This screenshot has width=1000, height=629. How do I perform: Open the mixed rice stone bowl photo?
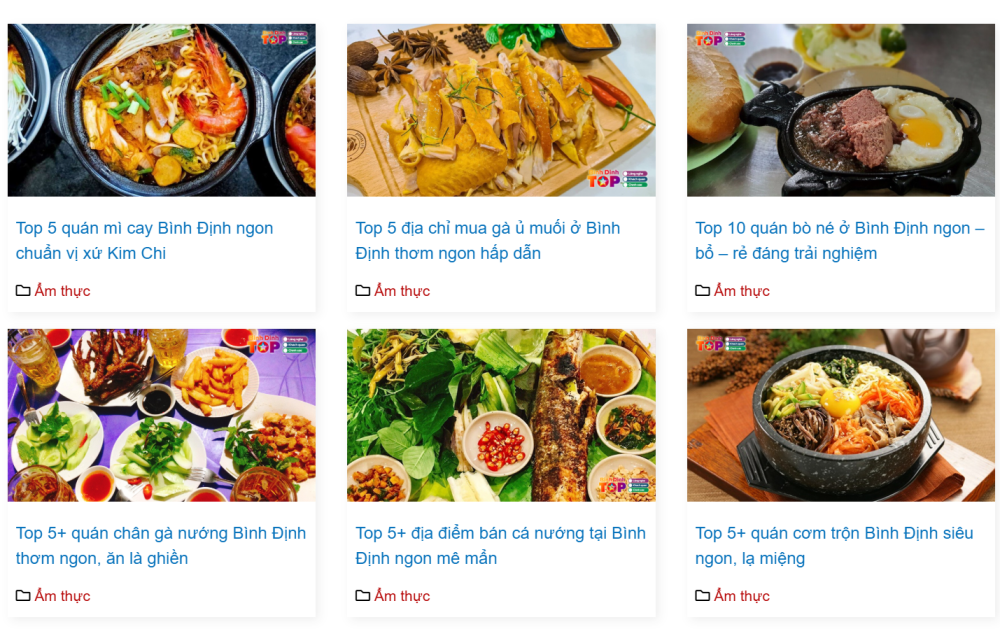[x=840, y=415]
